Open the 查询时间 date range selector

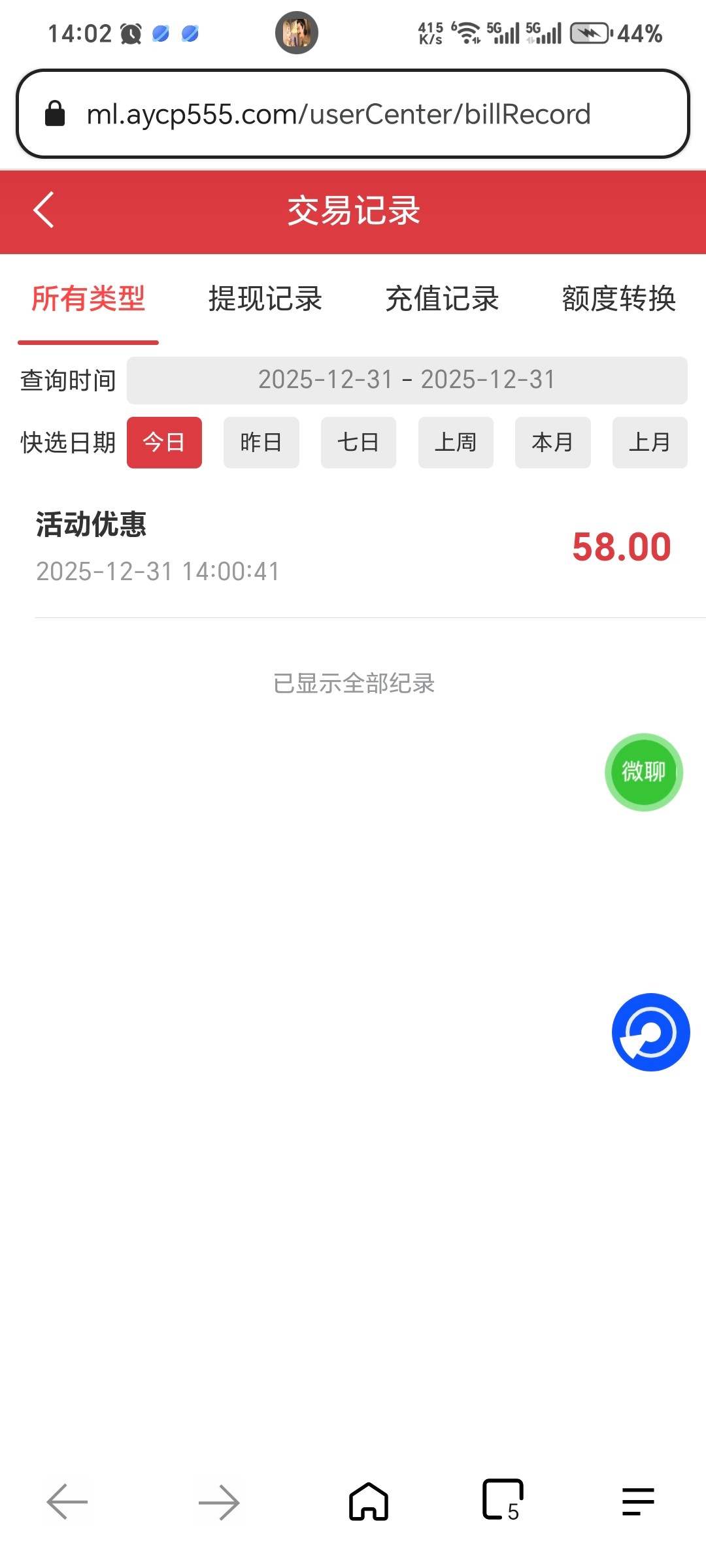(405, 380)
